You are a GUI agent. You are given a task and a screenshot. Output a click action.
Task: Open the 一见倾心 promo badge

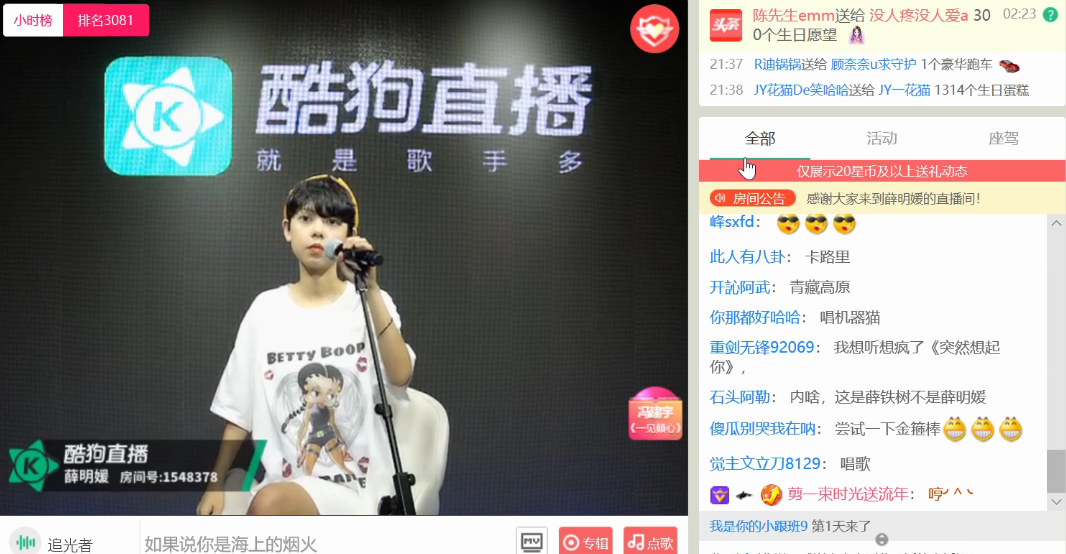654,413
